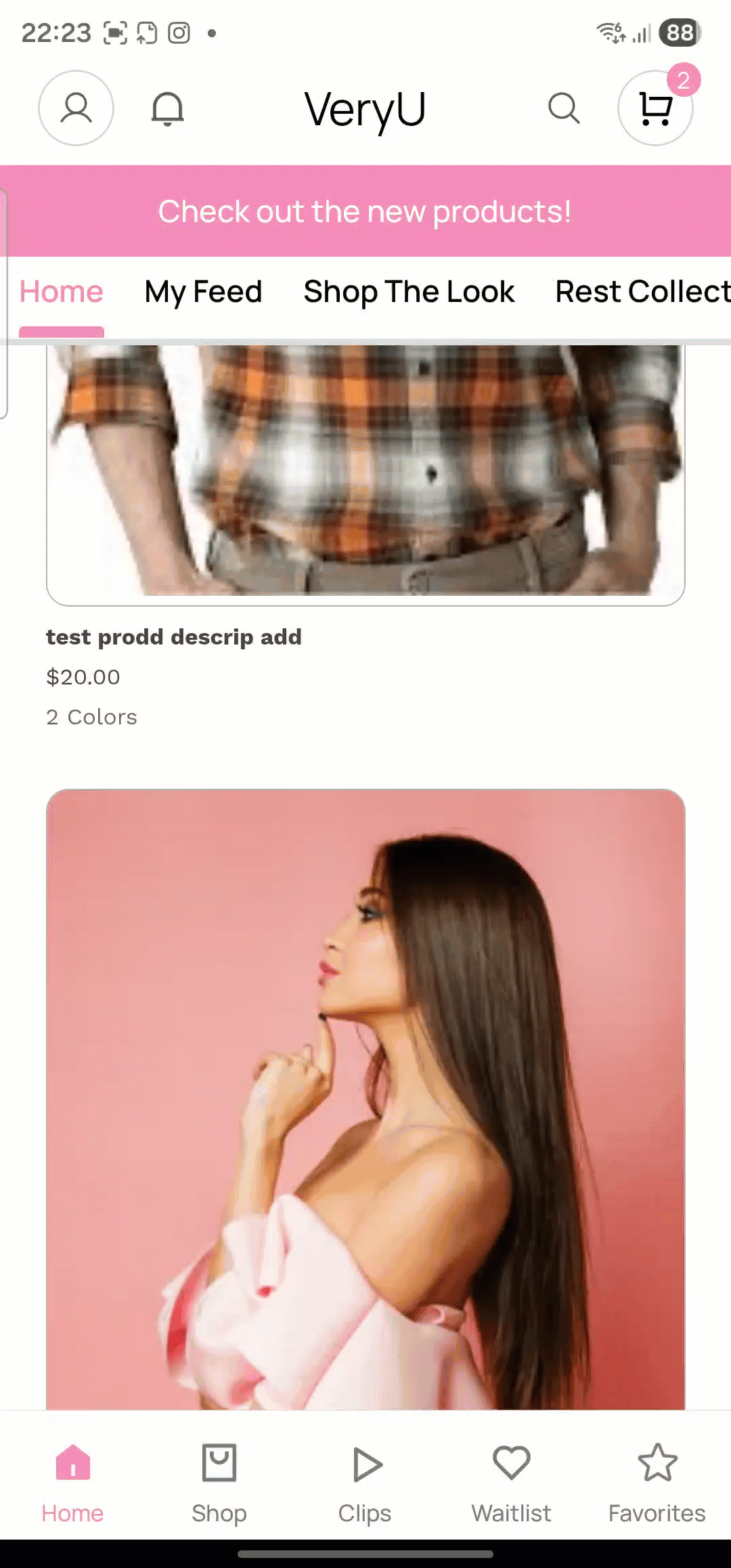Open Clips in bottom navigation
This screenshot has height=1568, width=731.
(365, 1484)
